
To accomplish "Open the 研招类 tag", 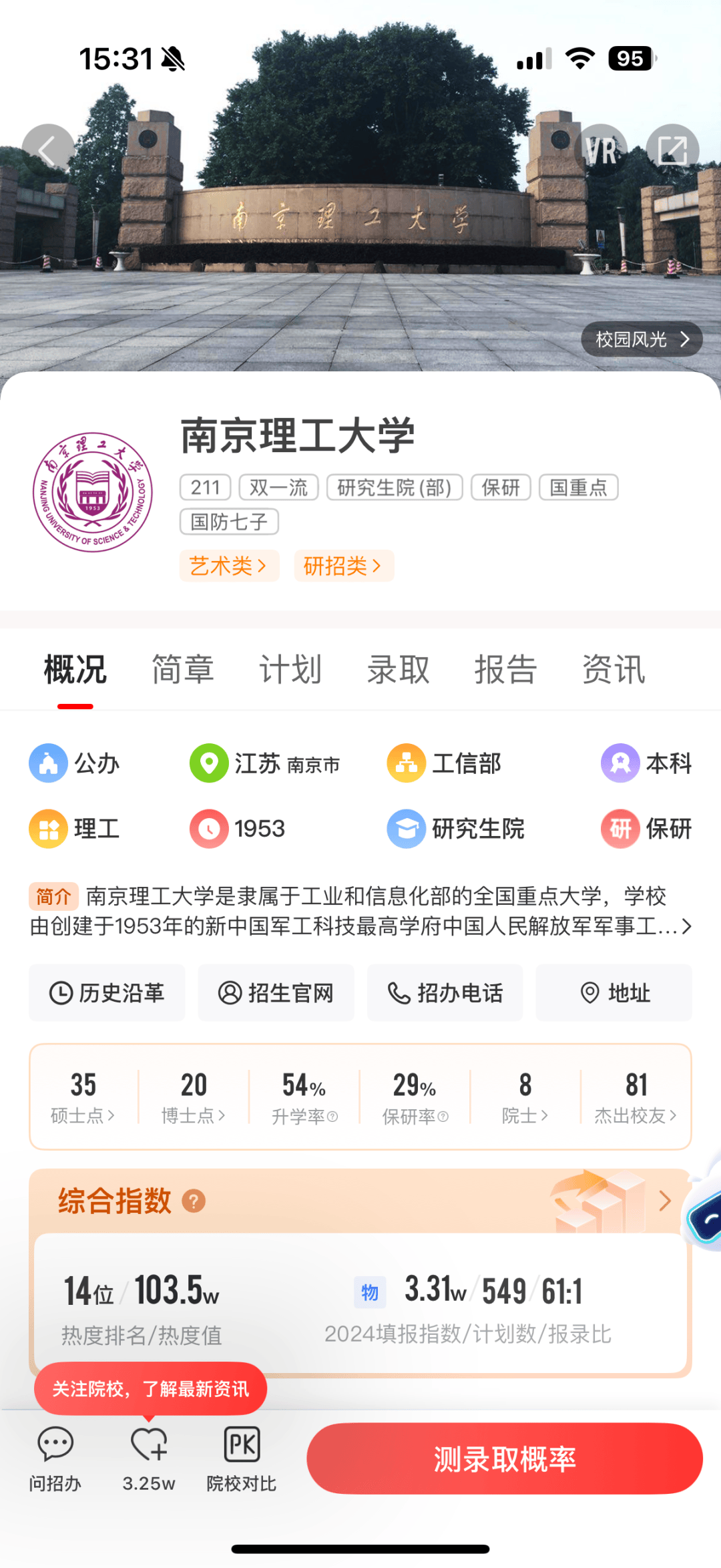I will (x=343, y=566).
